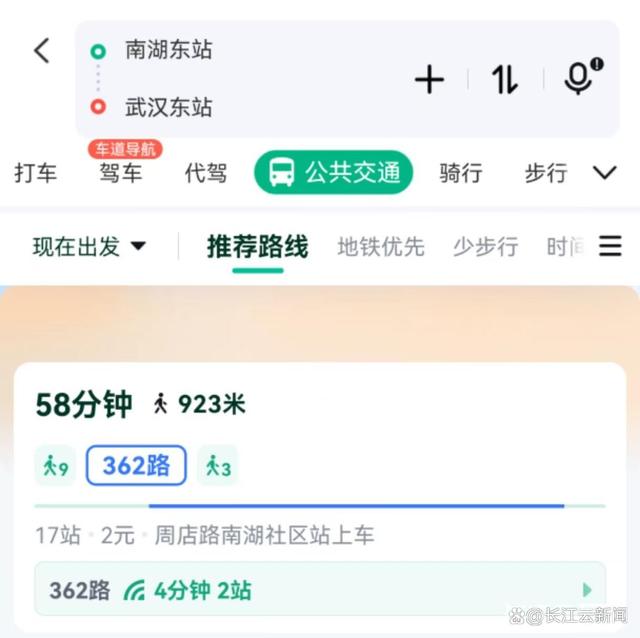The width and height of the screenshot is (640, 638).
Task: Add a waypoint with the plus icon
Action: 429,79
